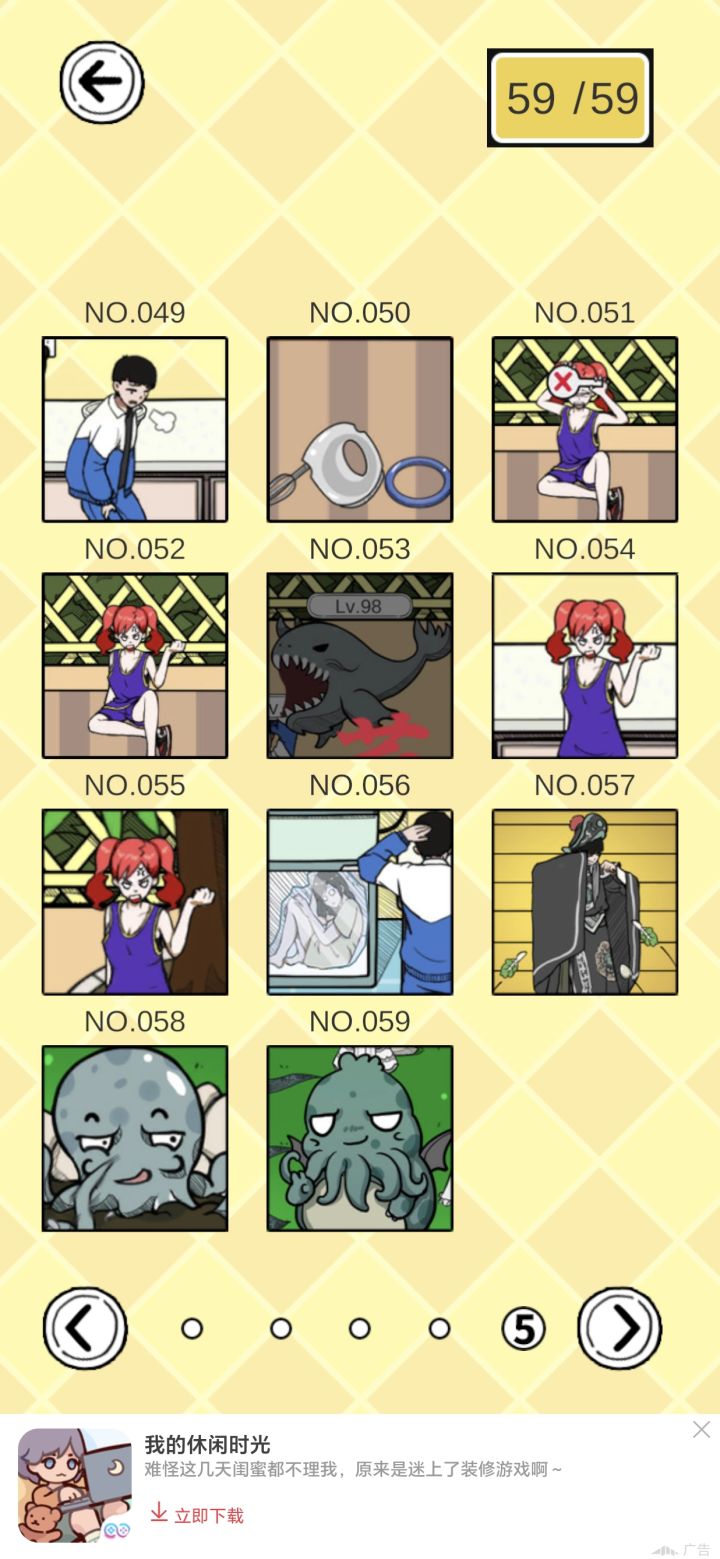Select collection item NO.052
The image size is (720, 1559).
[135, 665]
